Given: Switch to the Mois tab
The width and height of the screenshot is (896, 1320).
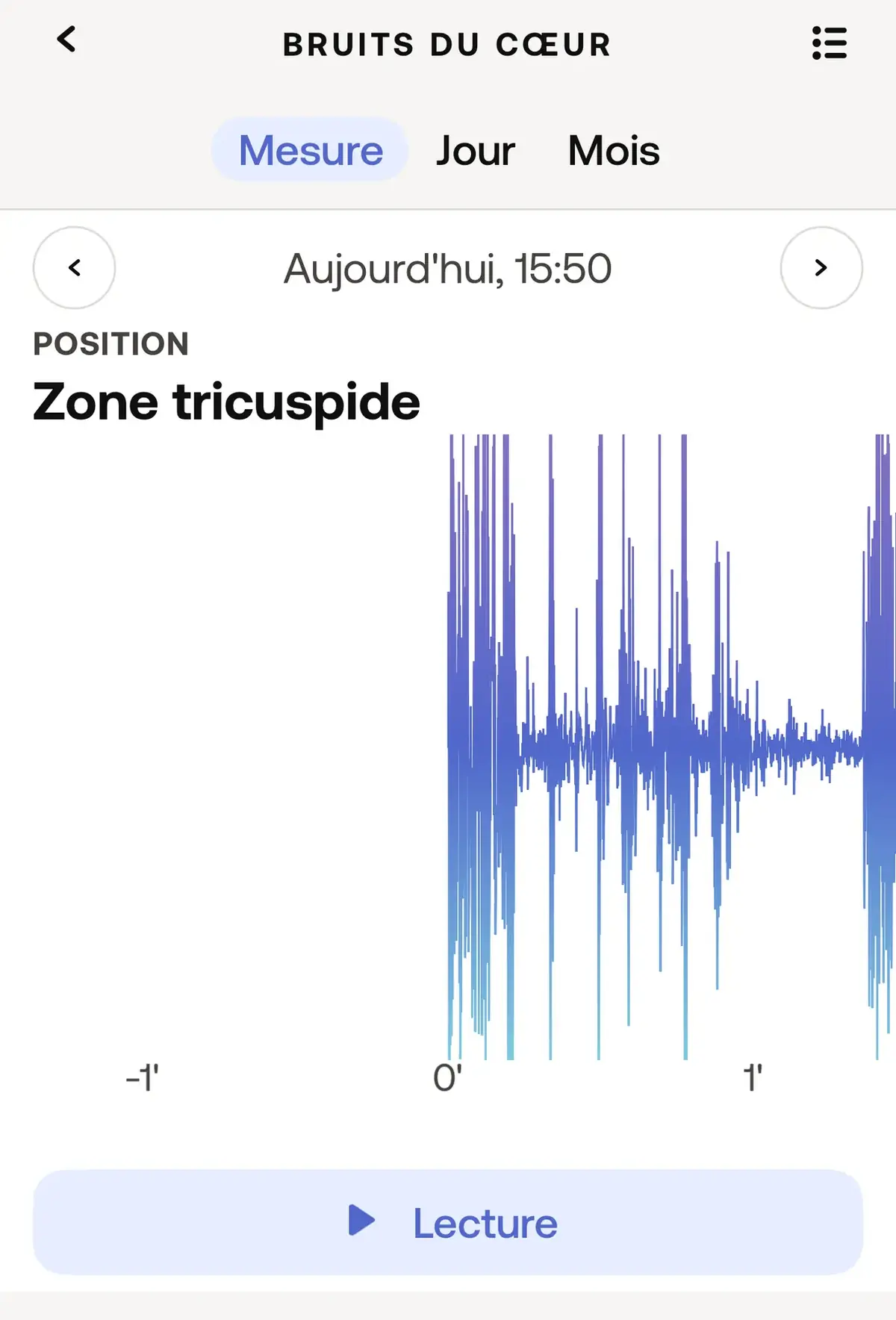Looking at the screenshot, I should 614,150.
